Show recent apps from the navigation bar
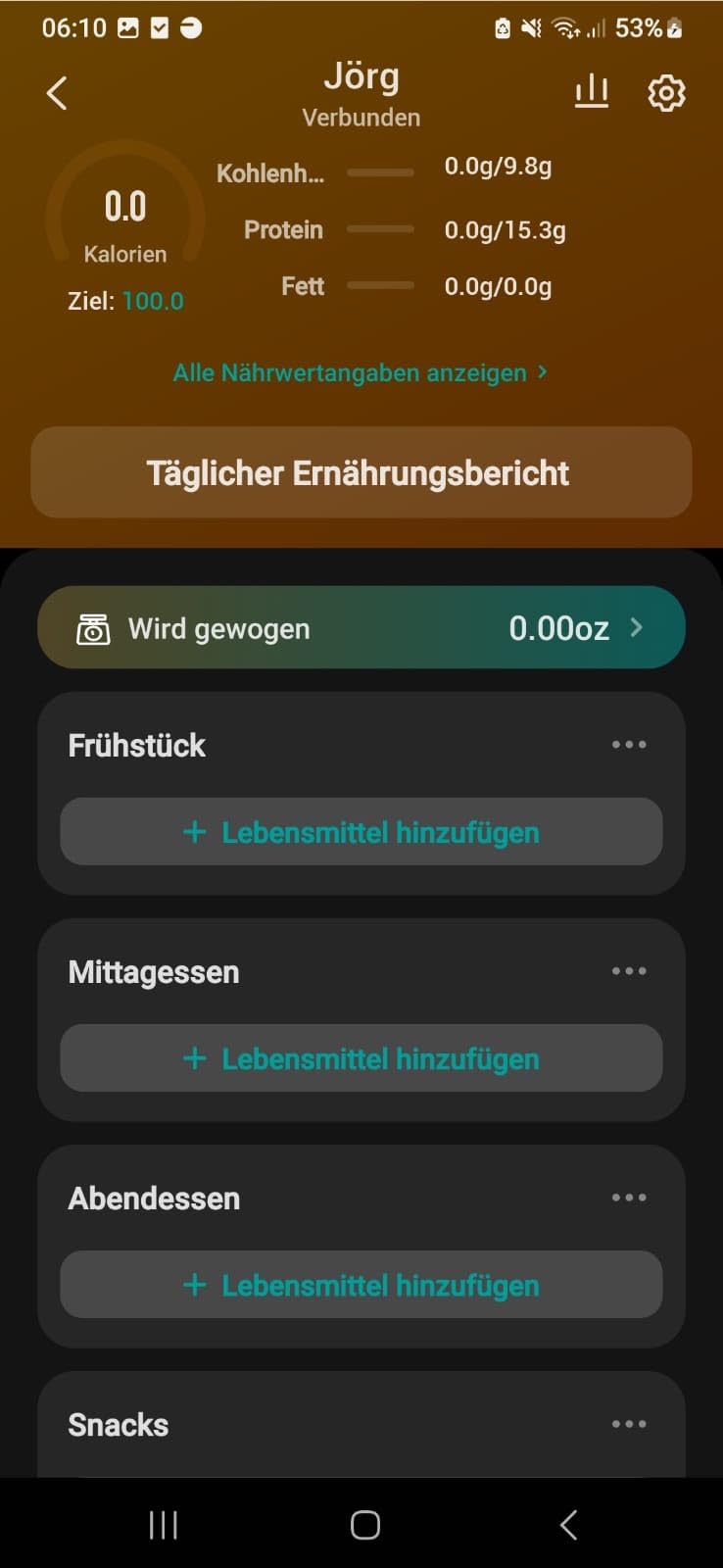 pyautogui.click(x=163, y=1525)
